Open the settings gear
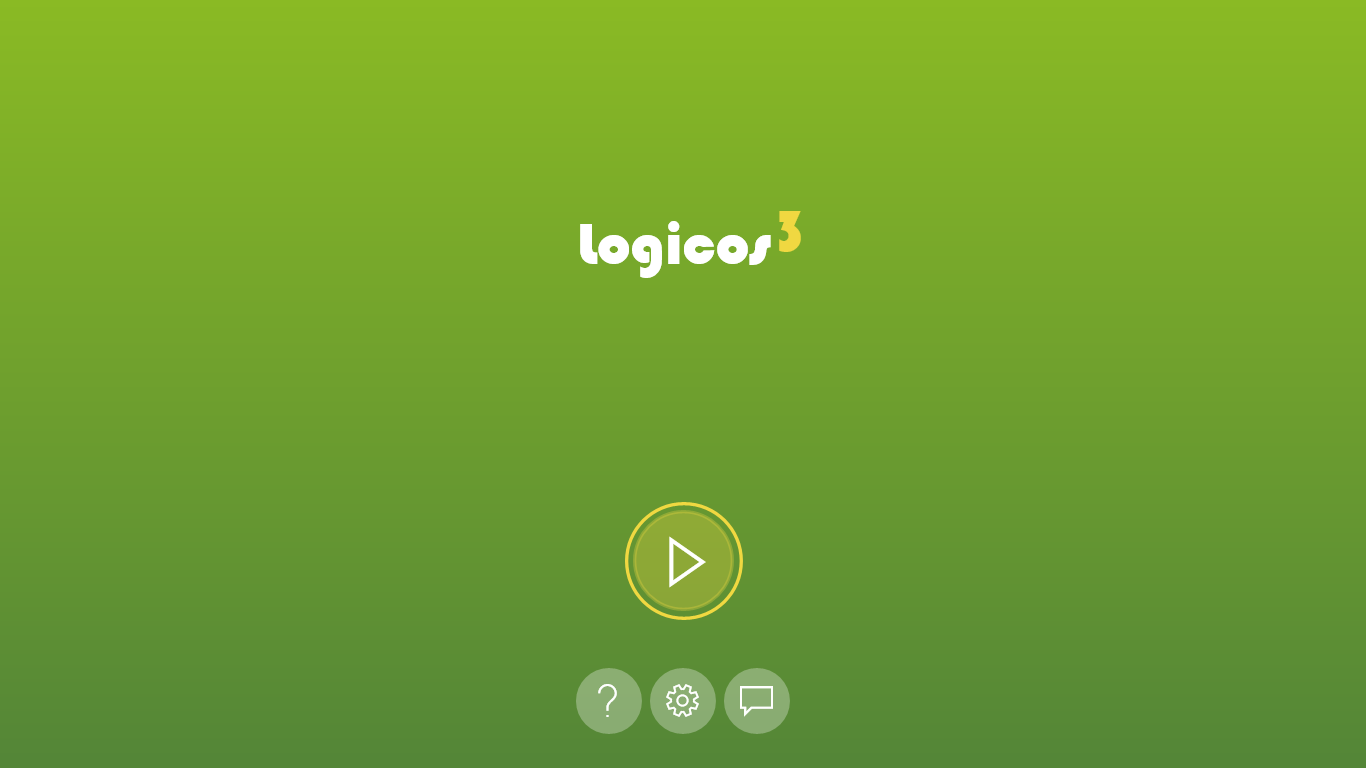This screenshot has width=1366, height=768. (x=683, y=701)
